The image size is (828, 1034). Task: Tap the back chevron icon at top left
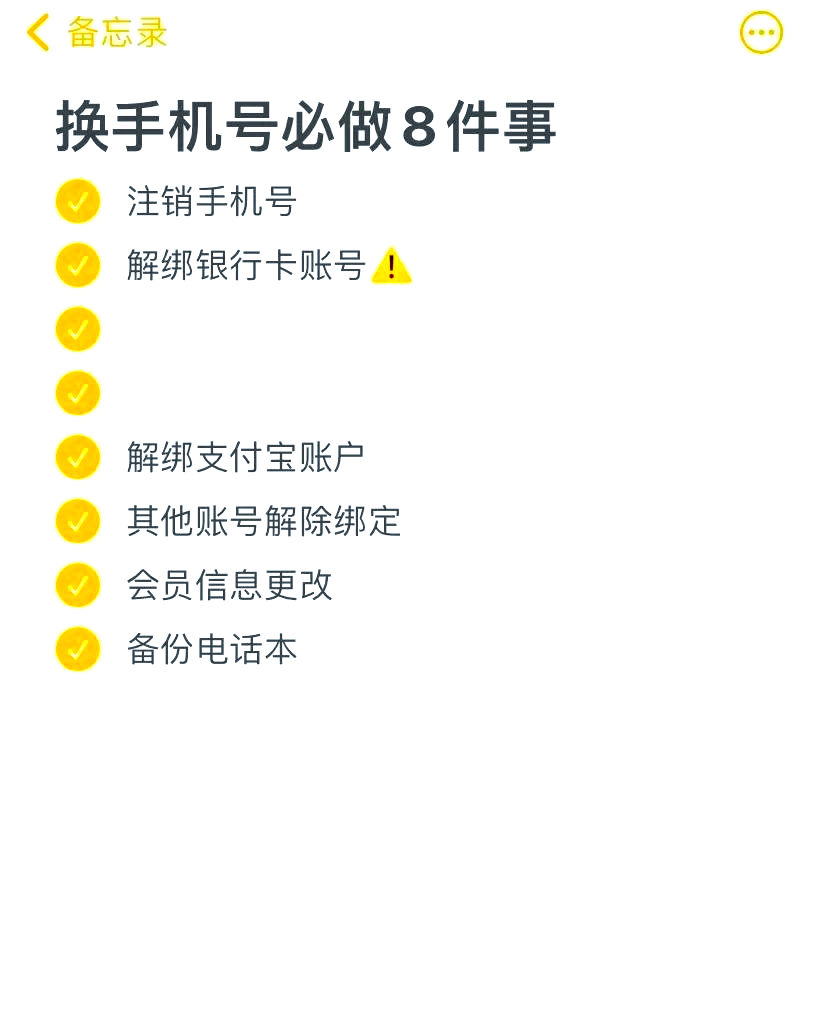click(x=37, y=31)
